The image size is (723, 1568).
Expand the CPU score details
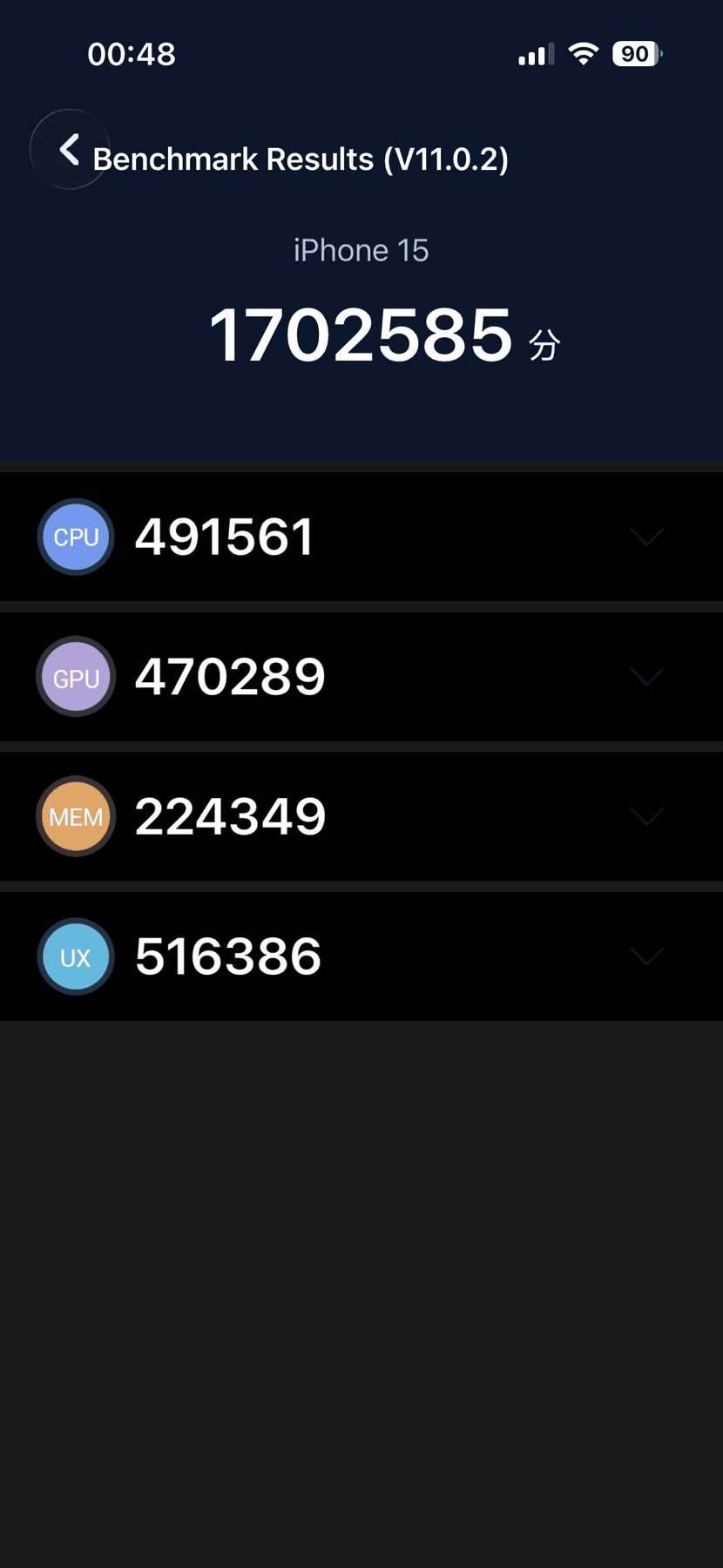click(x=646, y=537)
